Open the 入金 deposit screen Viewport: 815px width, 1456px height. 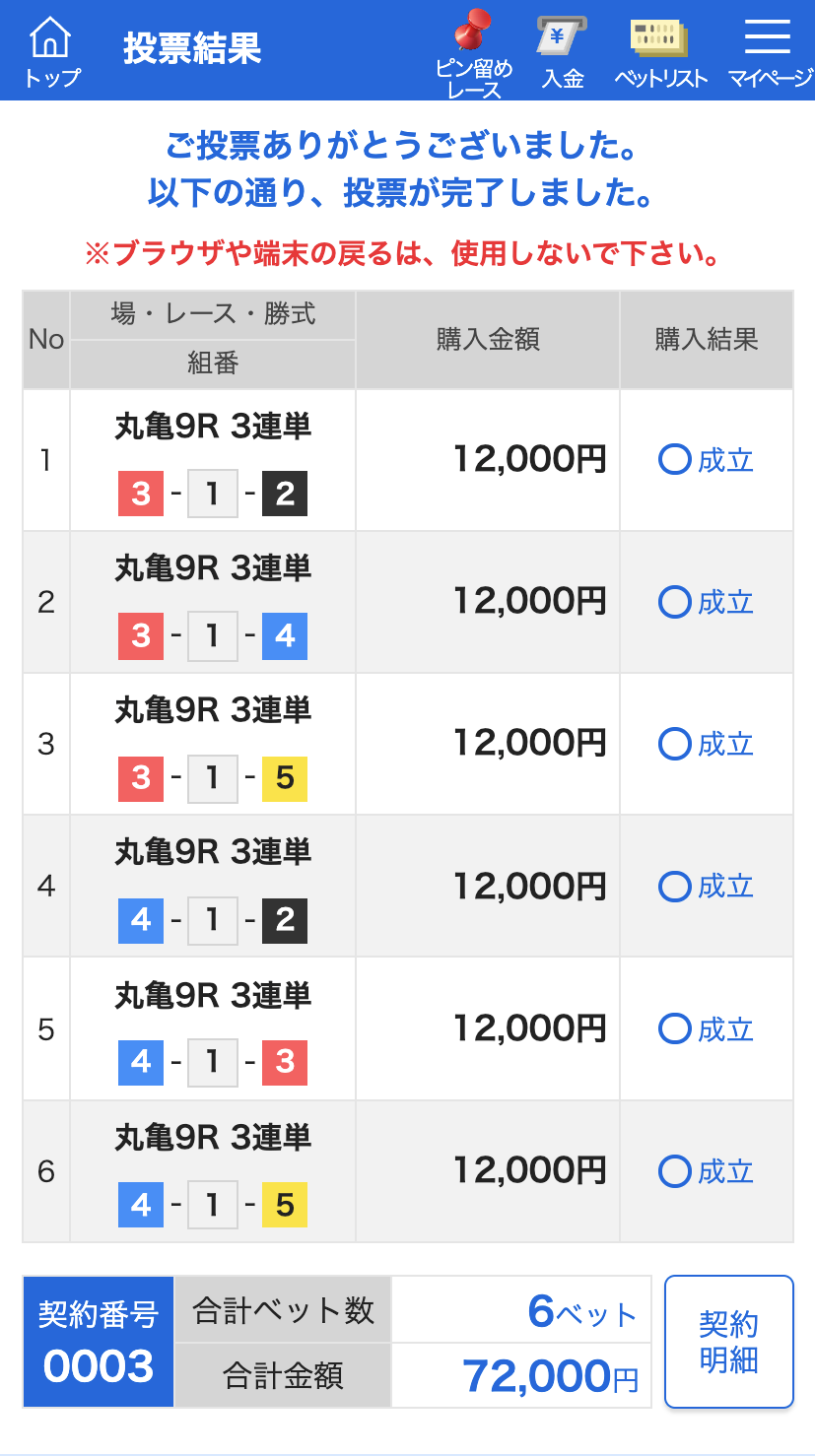click(563, 51)
